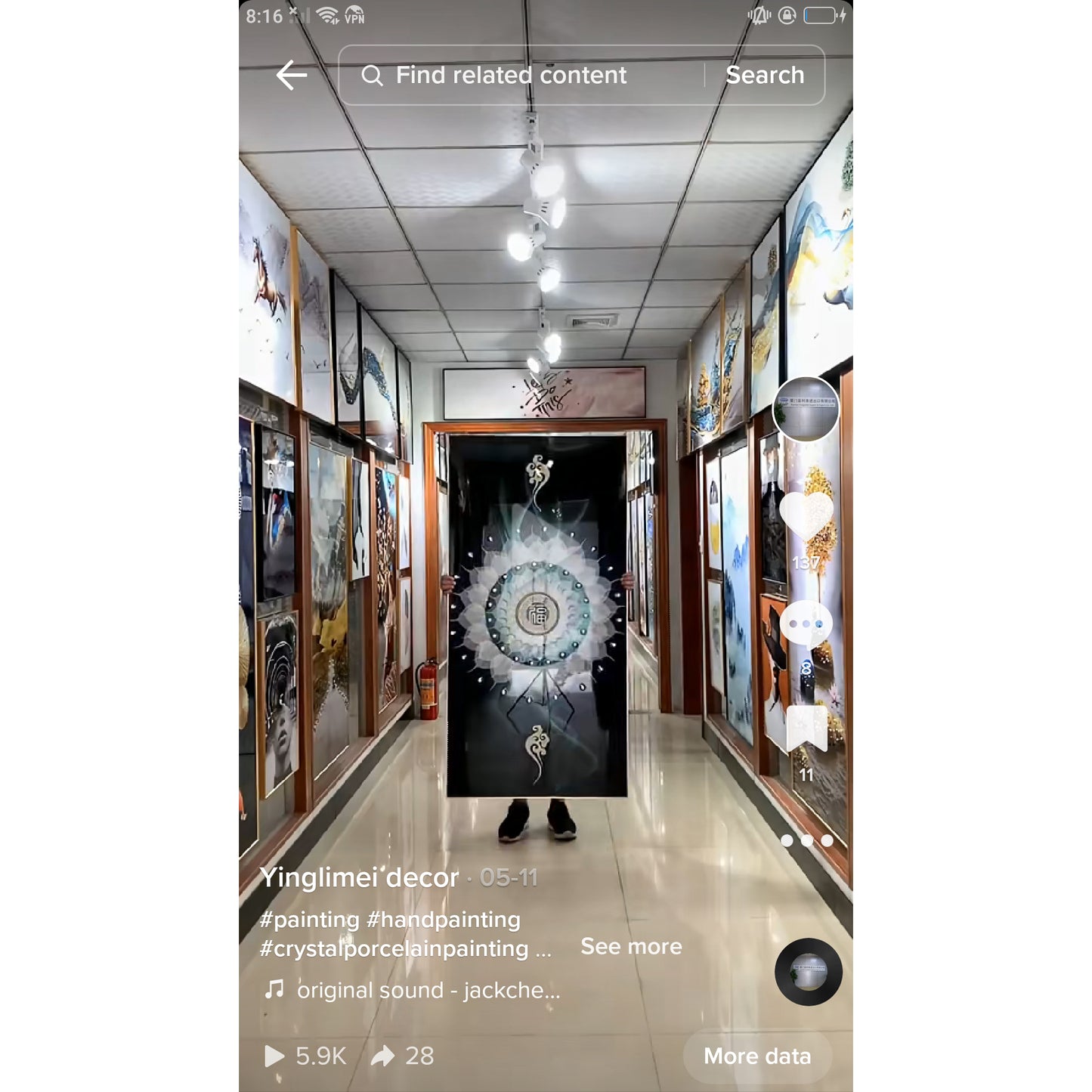Viewport: 1092px width, 1092px height.
Task: Open the original sound by jackche
Action: coord(428,990)
